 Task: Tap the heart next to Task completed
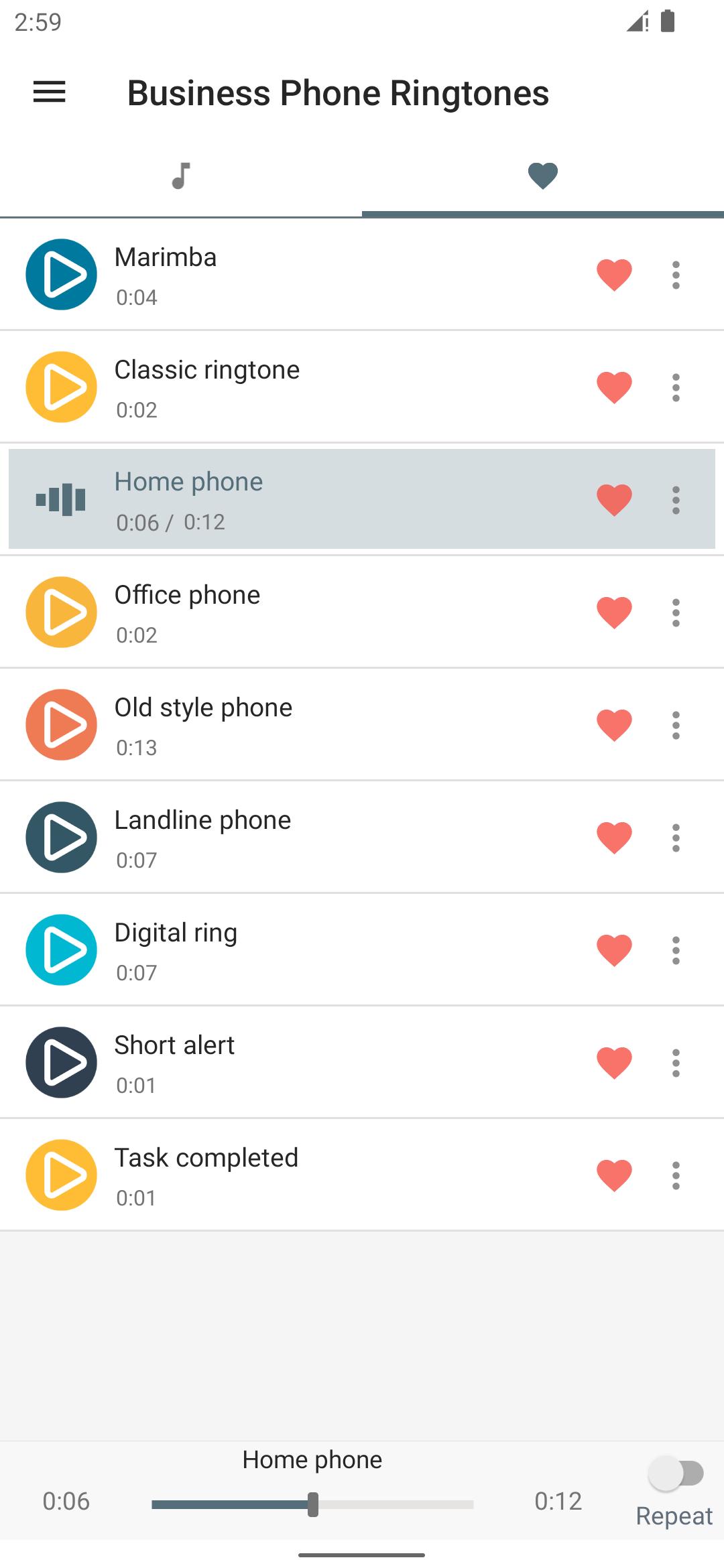coord(614,1175)
